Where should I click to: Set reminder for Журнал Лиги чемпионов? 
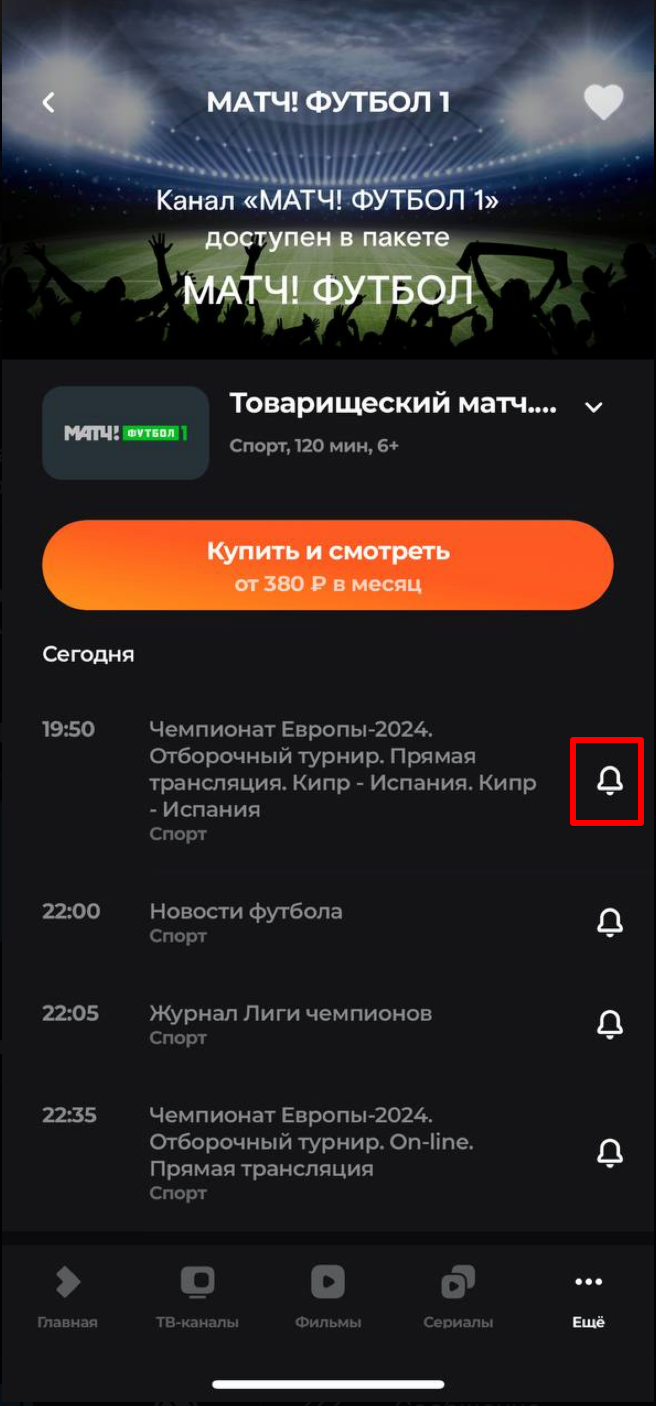609,1024
